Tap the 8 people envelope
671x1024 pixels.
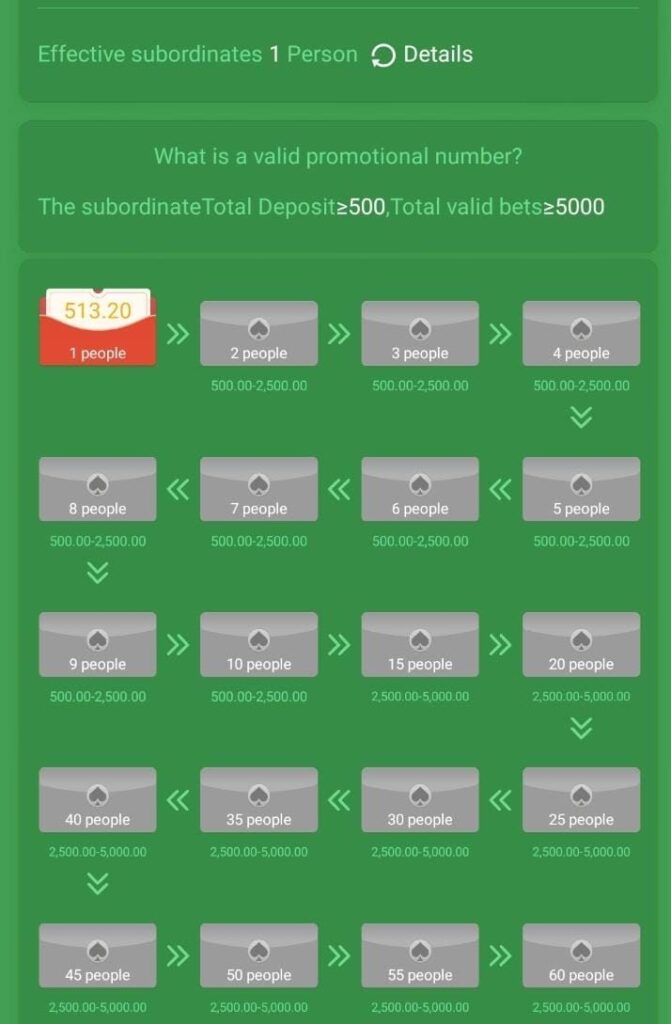[x=97, y=489]
